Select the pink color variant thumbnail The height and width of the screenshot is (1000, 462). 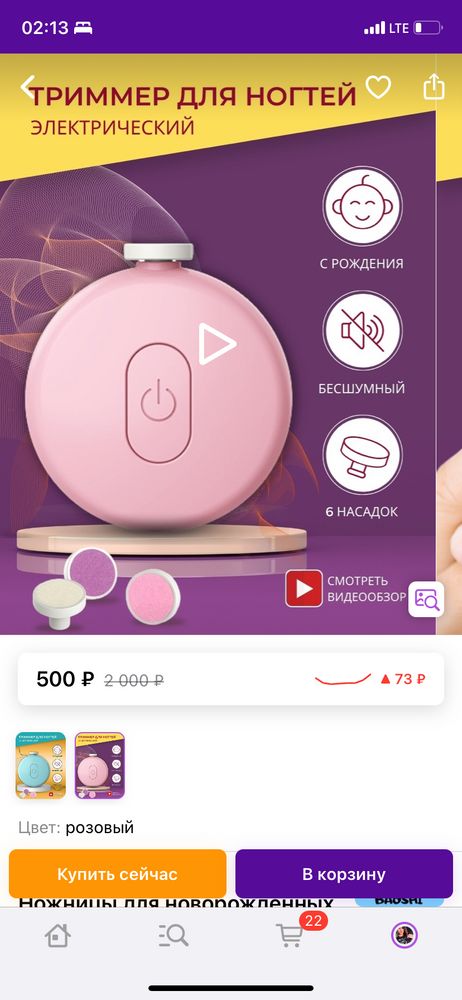point(100,765)
